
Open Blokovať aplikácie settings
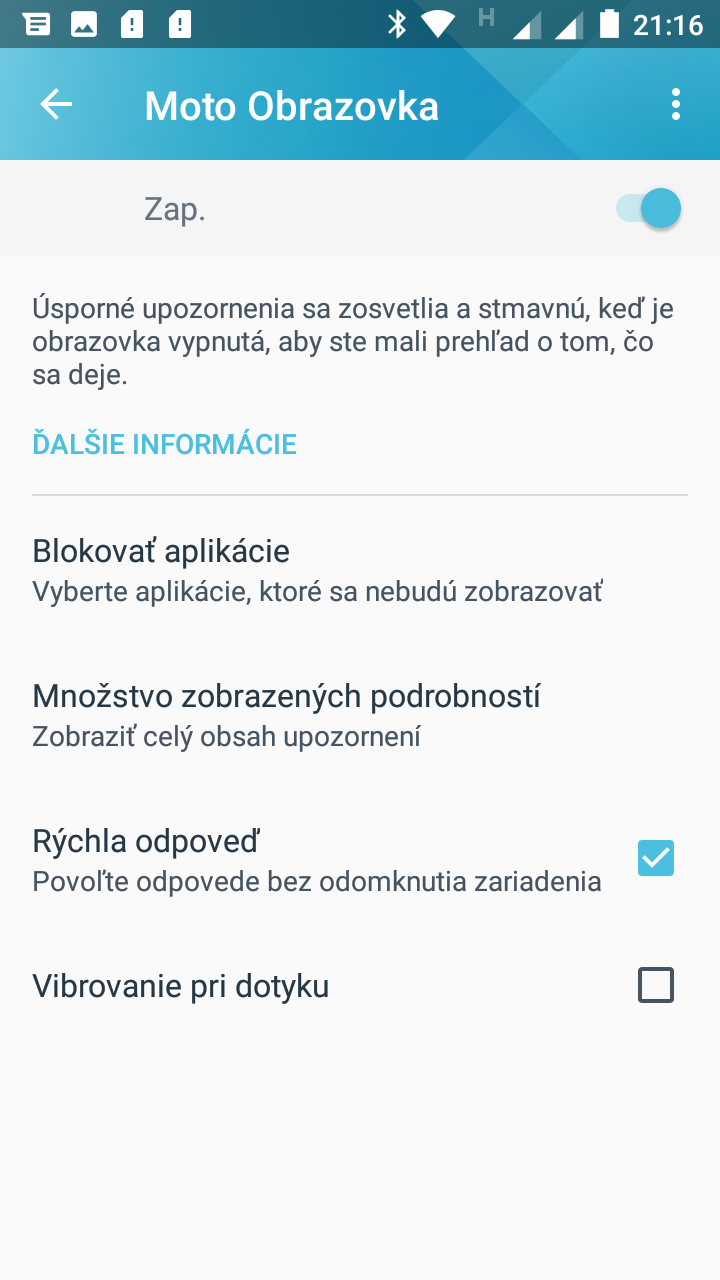tap(360, 570)
